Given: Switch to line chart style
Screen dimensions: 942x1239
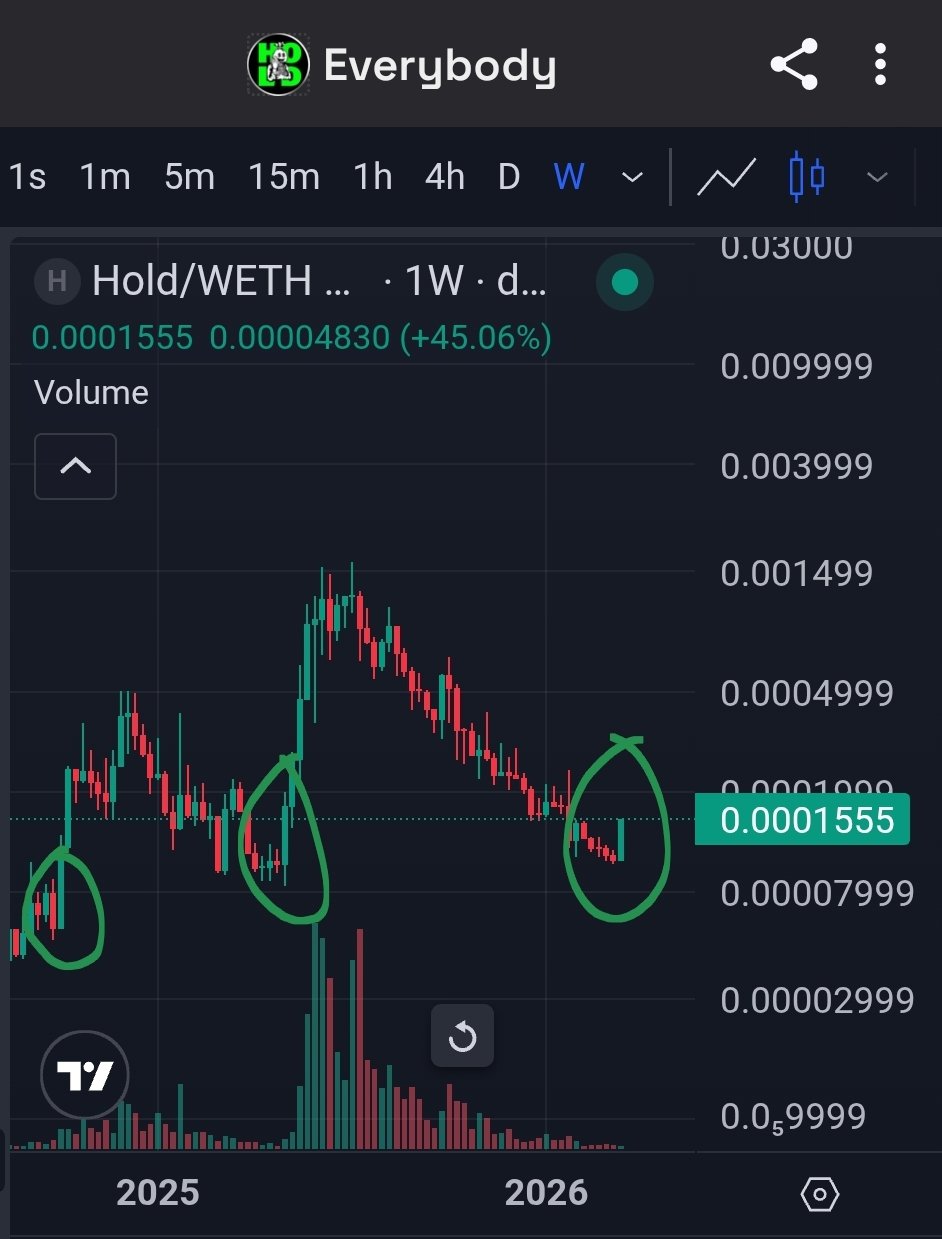Looking at the screenshot, I should [x=726, y=178].
